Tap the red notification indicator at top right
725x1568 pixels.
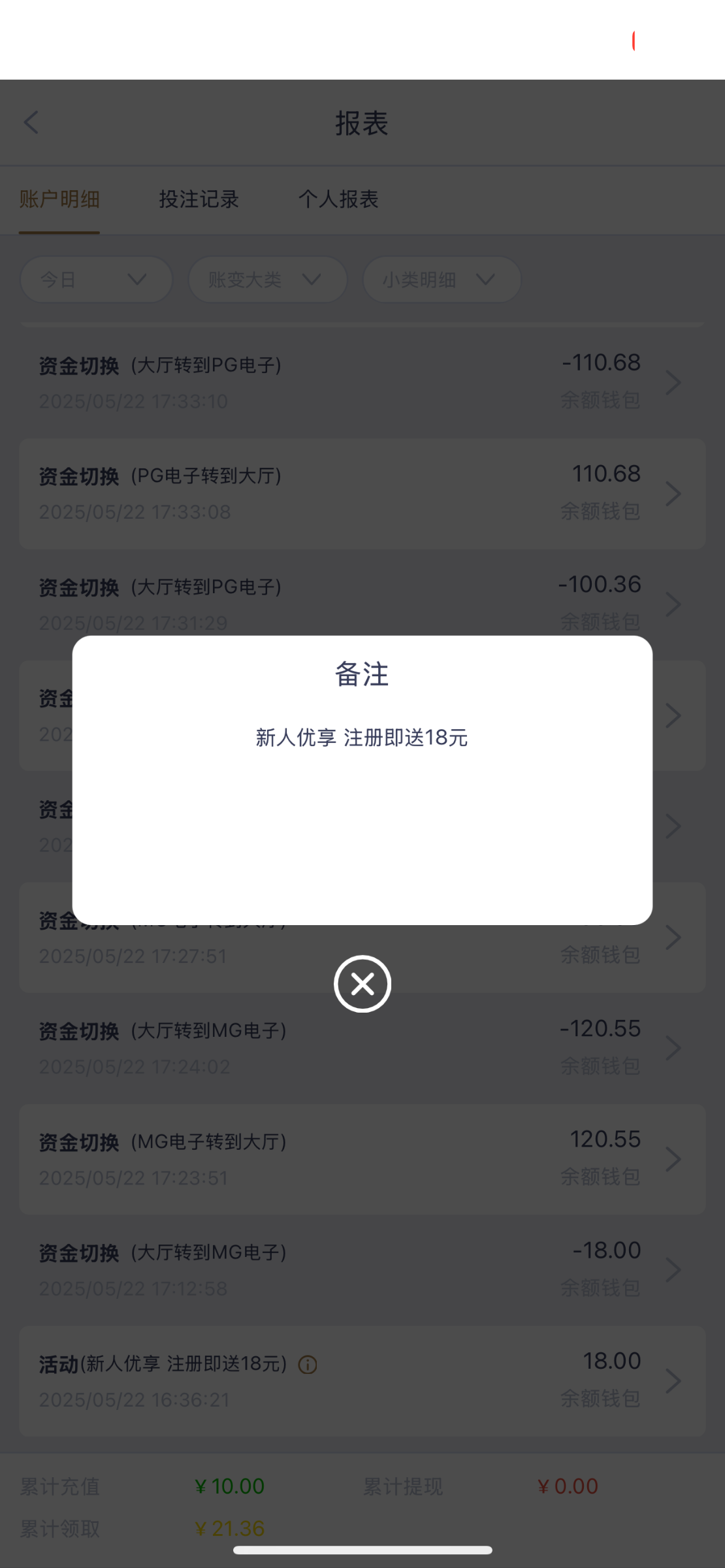pyautogui.click(x=634, y=41)
